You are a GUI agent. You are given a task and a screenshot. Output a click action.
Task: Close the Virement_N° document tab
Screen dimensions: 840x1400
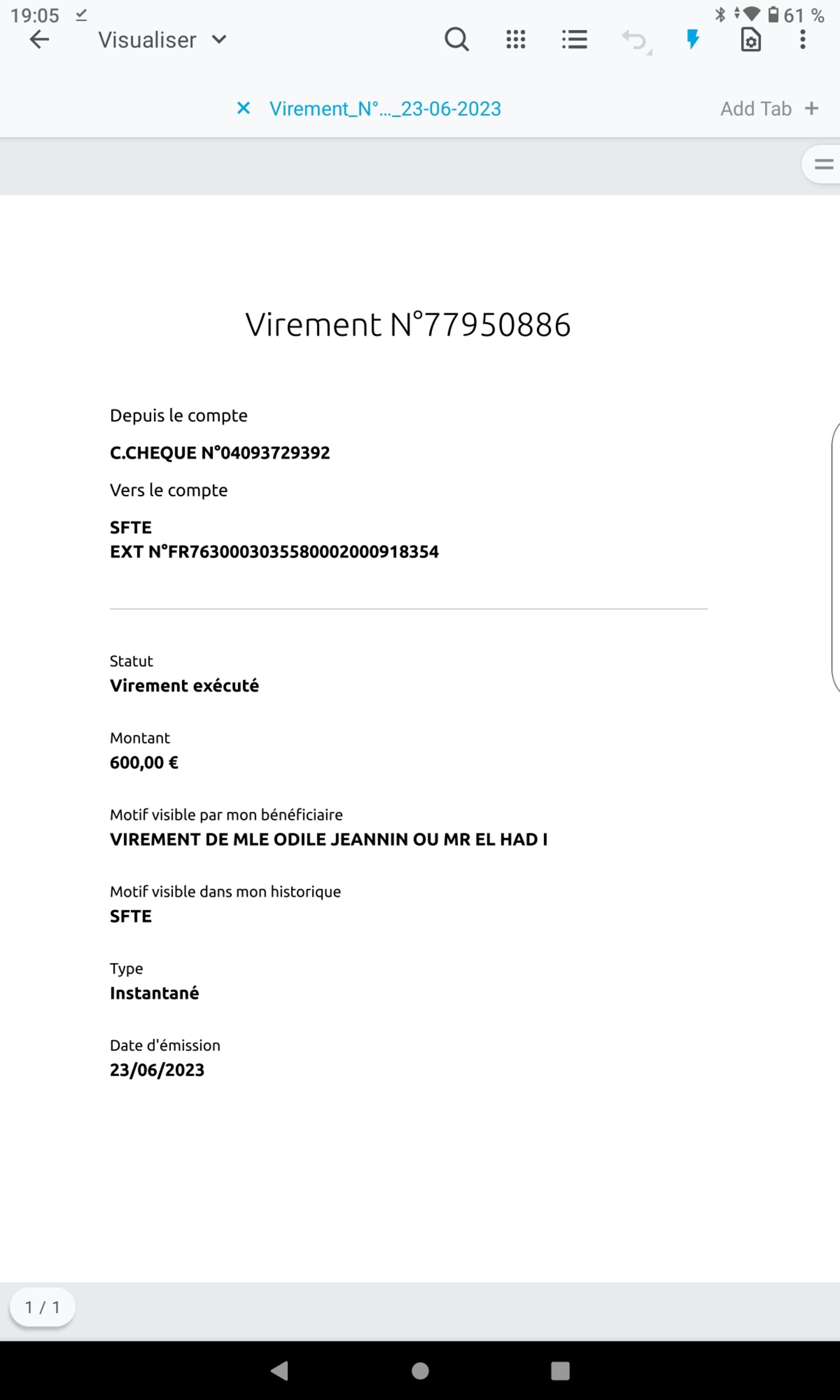pos(244,108)
